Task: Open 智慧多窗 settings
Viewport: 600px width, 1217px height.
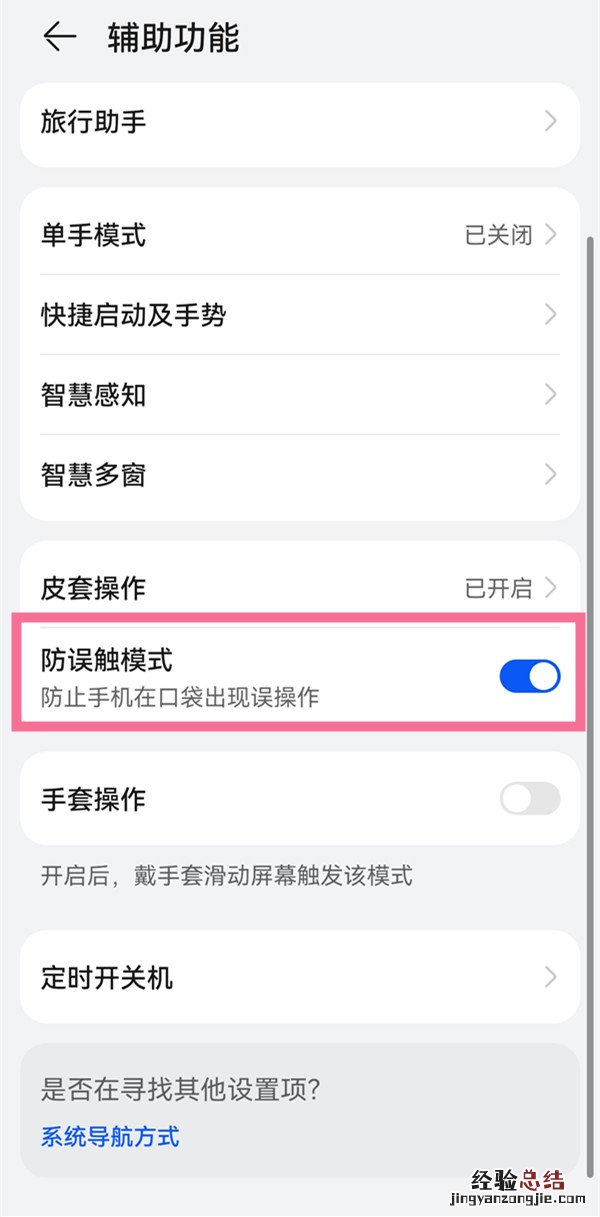Action: point(299,475)
